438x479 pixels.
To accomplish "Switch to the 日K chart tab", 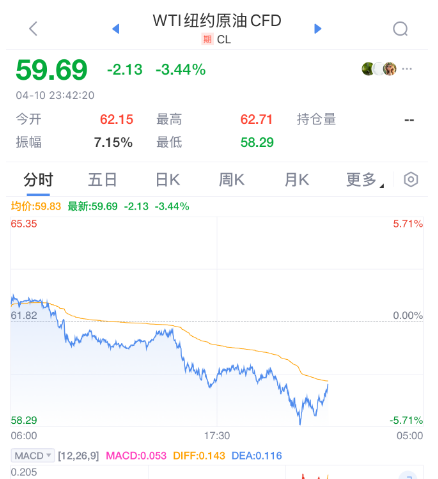I will click(168, 180).
